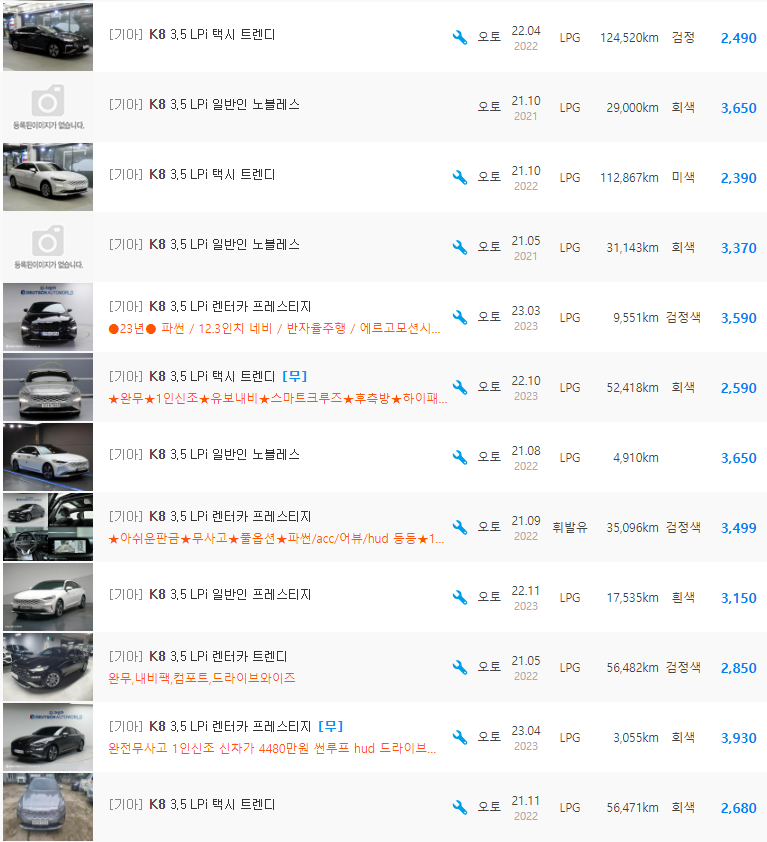This screenshot has height=842, width=767.
Task: Click wrench icon on 56,482km 렌터카 트렌디 row
Action: pos(460,667)
